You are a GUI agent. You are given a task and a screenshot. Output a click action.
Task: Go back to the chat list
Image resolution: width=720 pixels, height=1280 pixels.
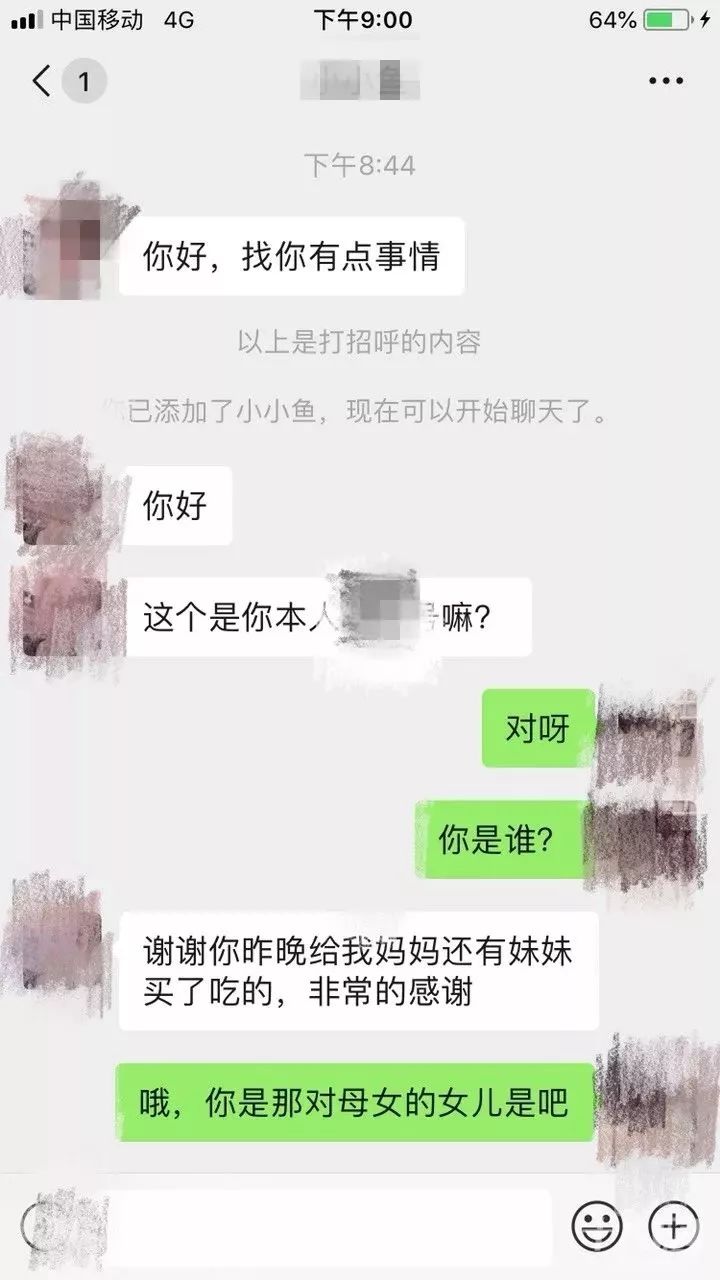click(x=42, y=81)
